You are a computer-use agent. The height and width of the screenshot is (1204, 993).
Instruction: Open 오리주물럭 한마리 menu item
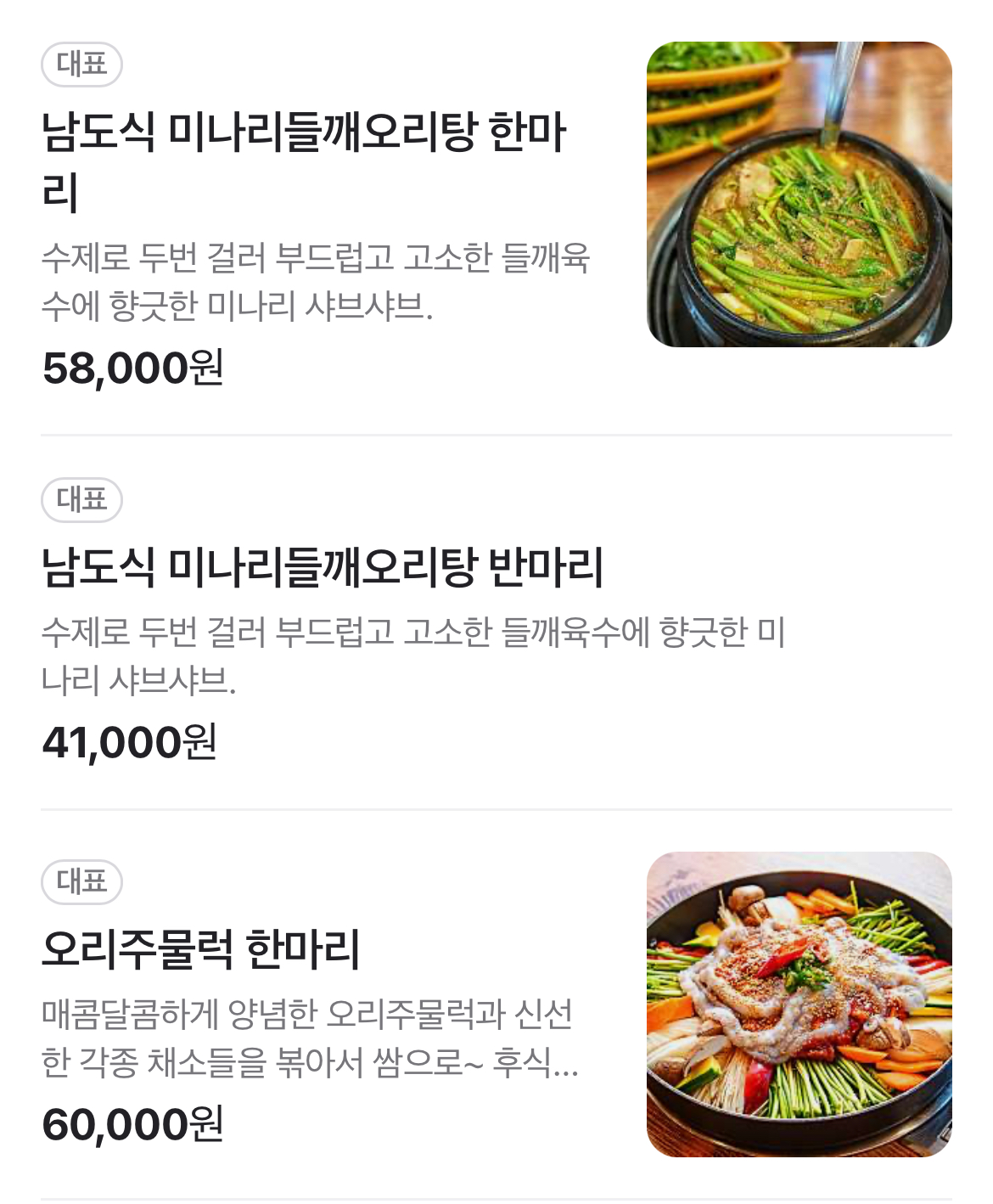tap(201, 949)
